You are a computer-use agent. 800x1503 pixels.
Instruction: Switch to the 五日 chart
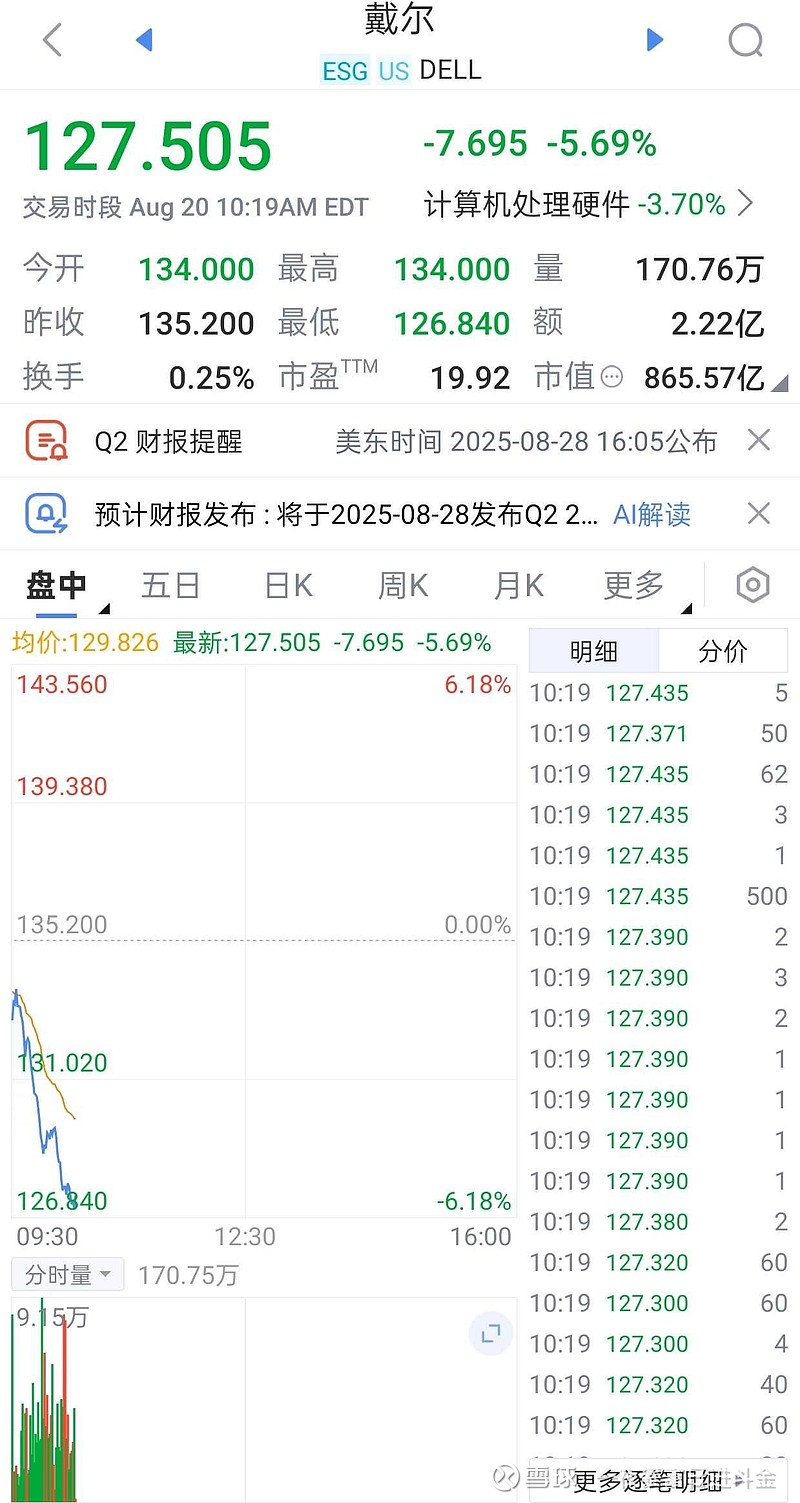point(171,585)
